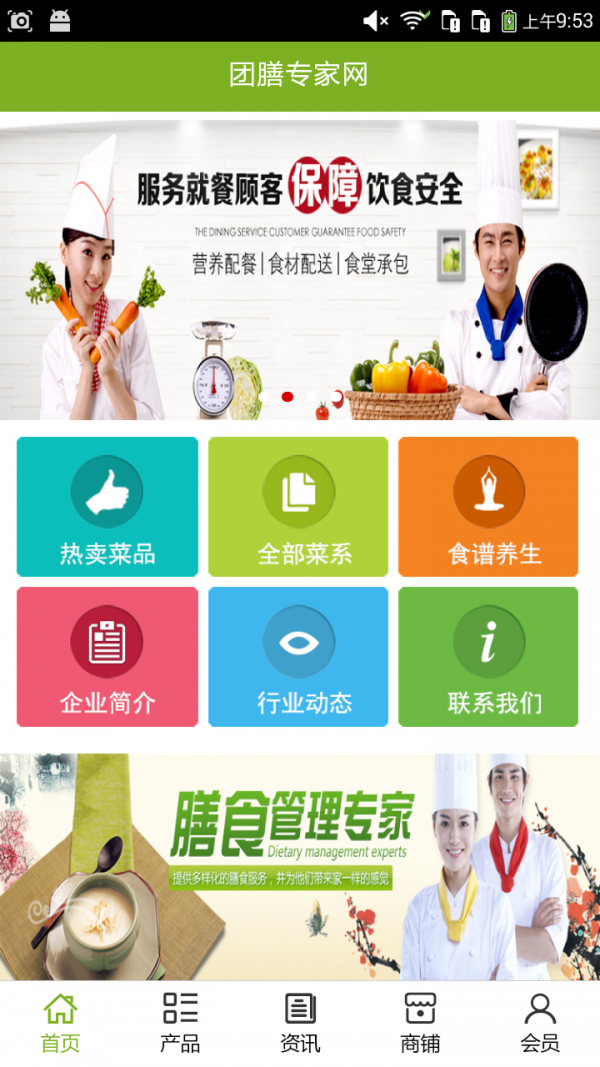Switch to the 资讯 tab
Image resolution: width=600 pixels, height=1067 pixels.
click(300, 1023)
